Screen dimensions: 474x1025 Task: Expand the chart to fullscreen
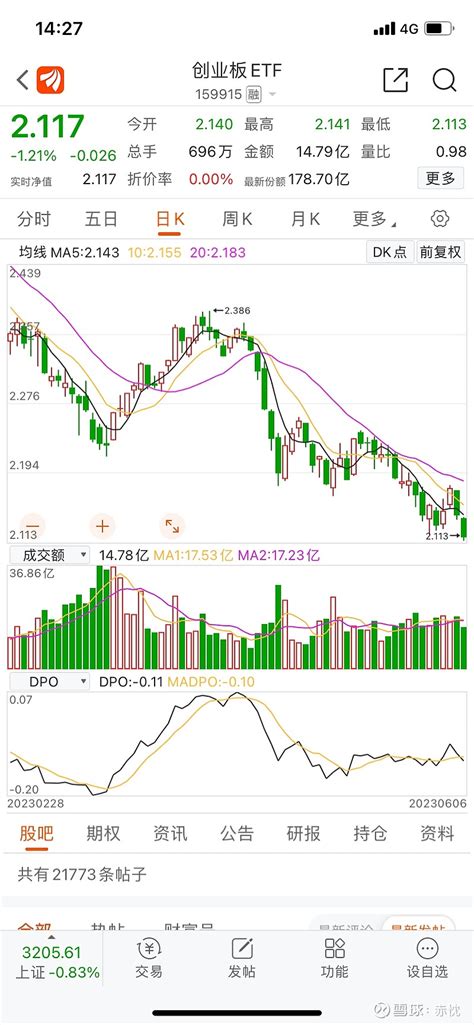[x=173, y=526]
